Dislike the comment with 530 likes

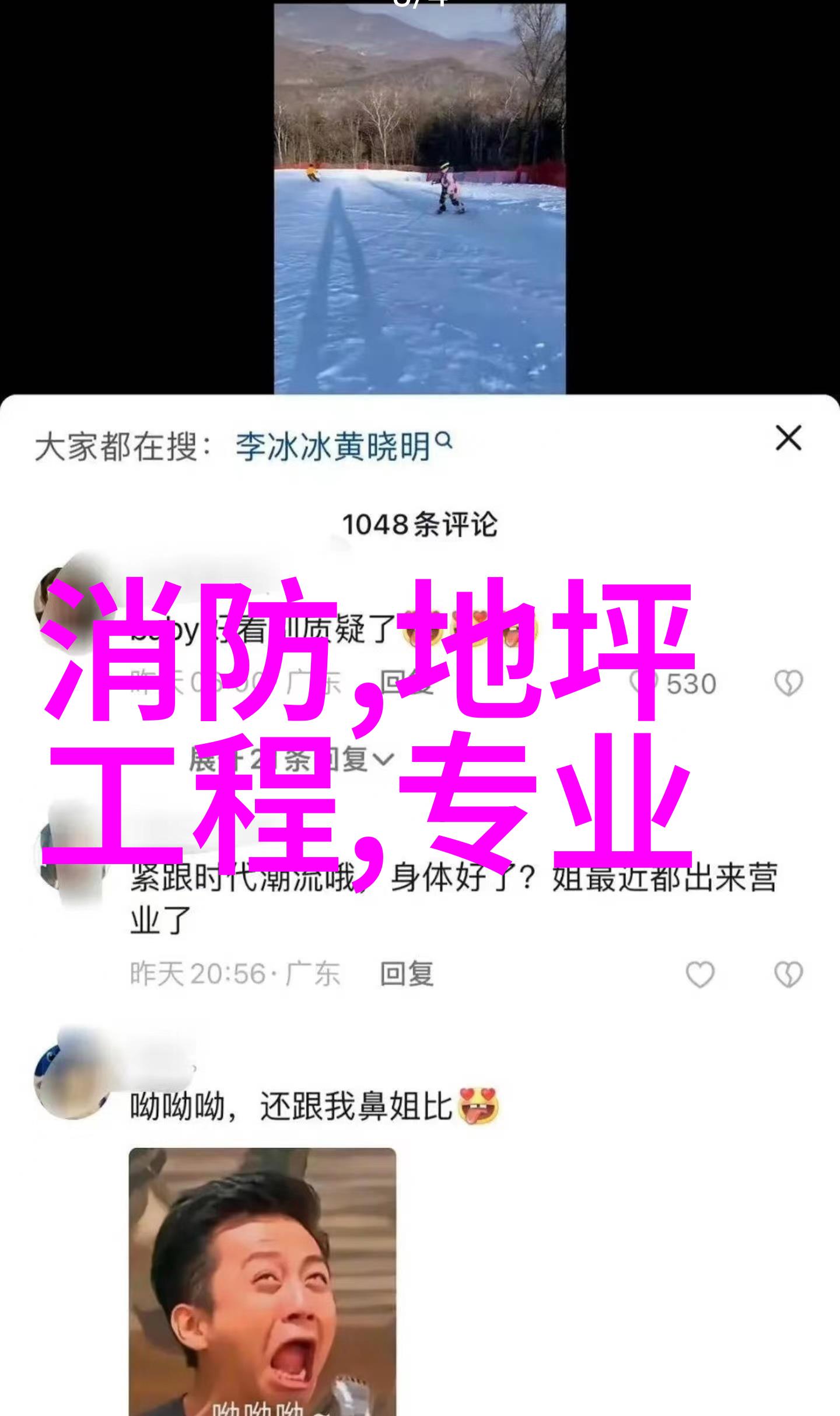point(788,683)
